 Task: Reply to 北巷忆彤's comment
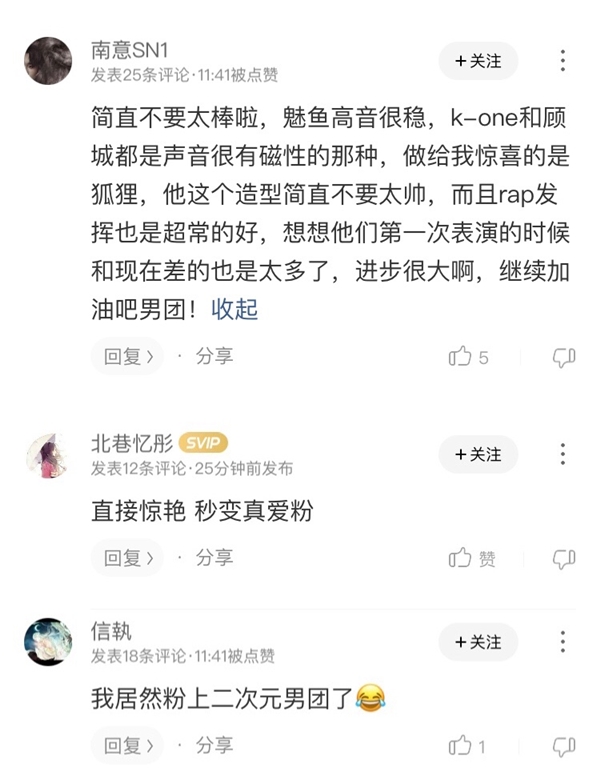click(x=127, y=557)
